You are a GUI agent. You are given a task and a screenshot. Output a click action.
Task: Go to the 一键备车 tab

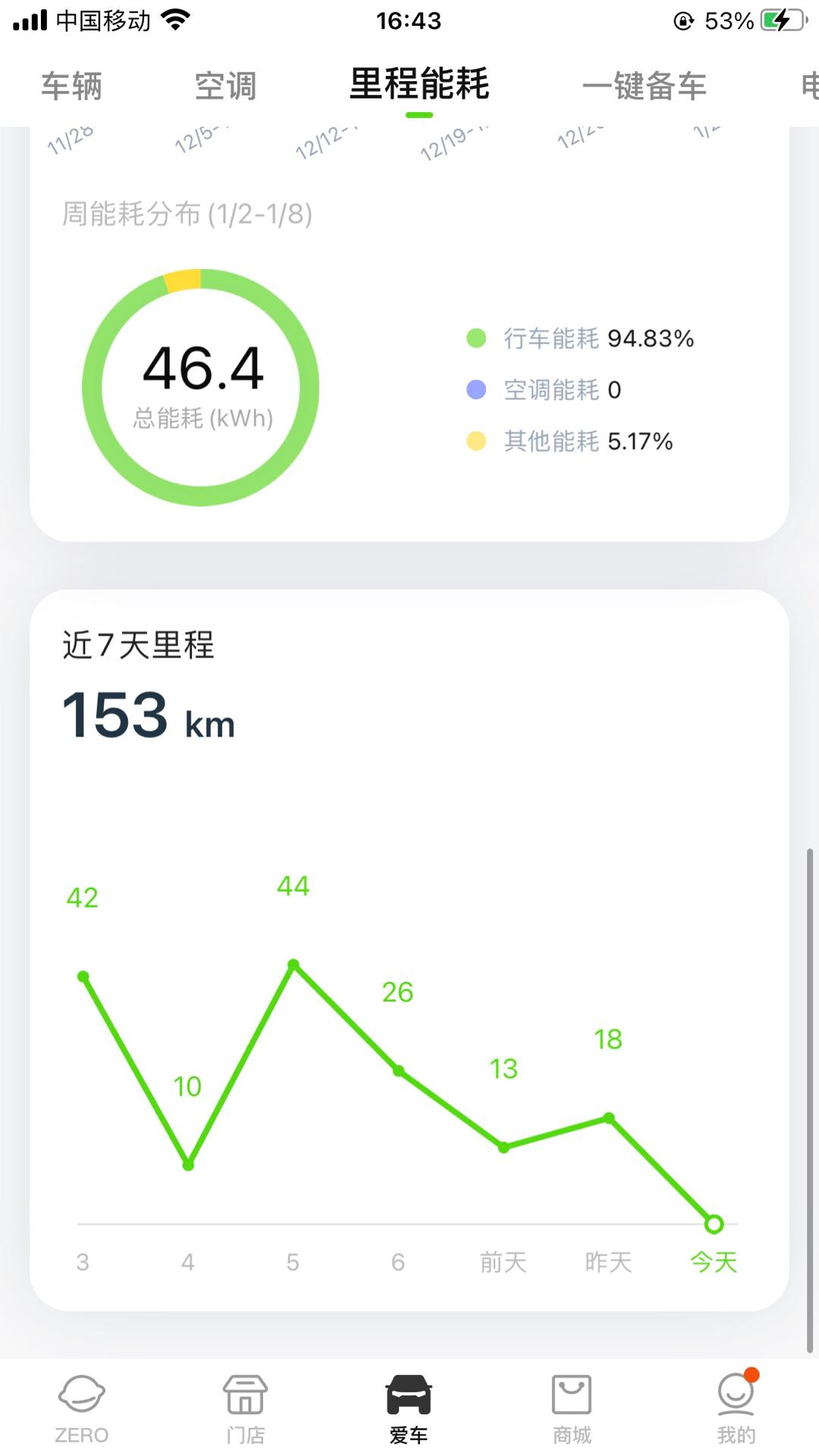[644, 86]
